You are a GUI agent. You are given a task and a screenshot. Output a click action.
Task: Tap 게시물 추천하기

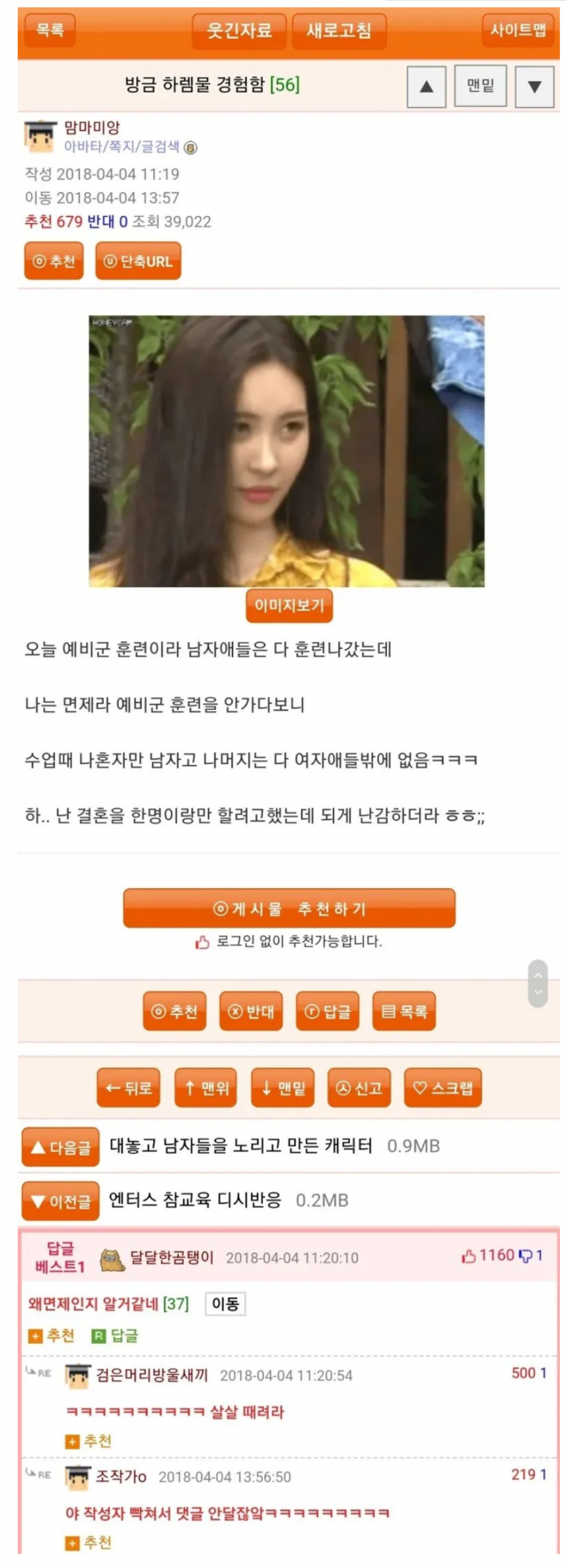point(289,908)
